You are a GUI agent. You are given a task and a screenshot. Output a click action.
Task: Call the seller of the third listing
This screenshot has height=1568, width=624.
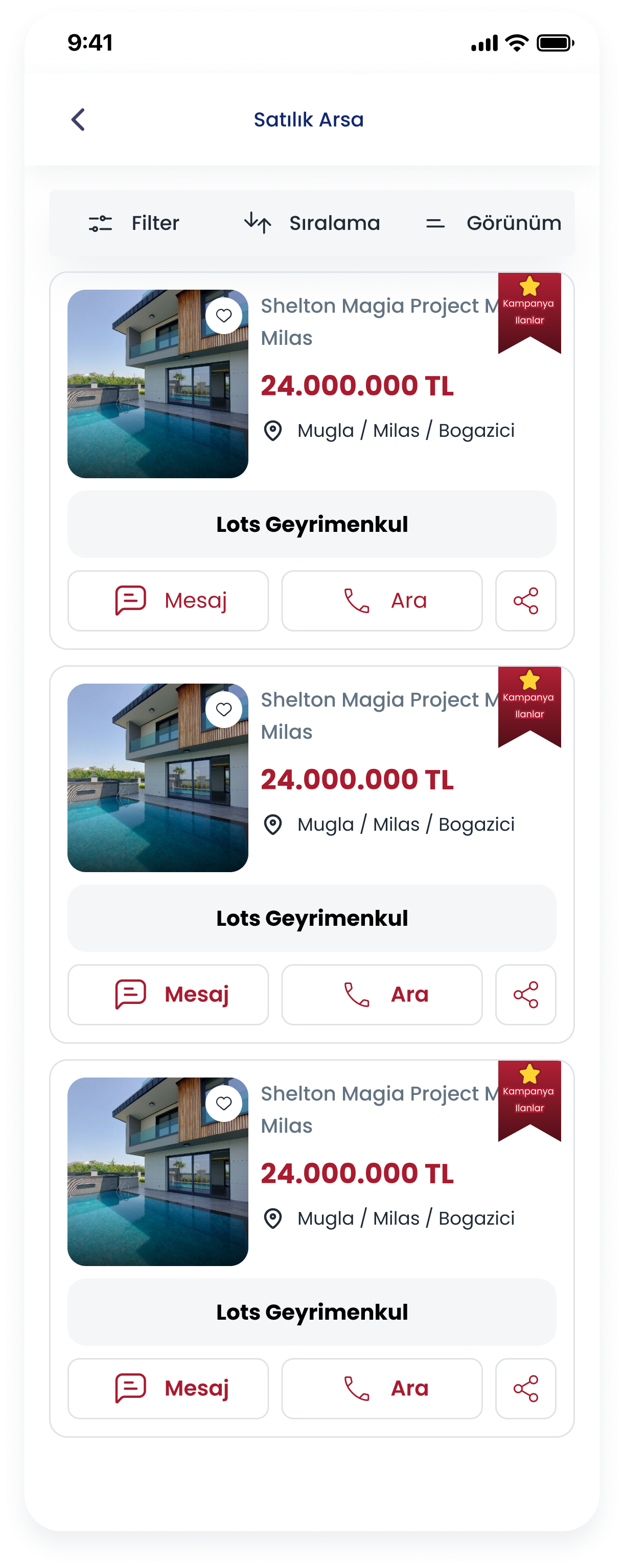382,1389
